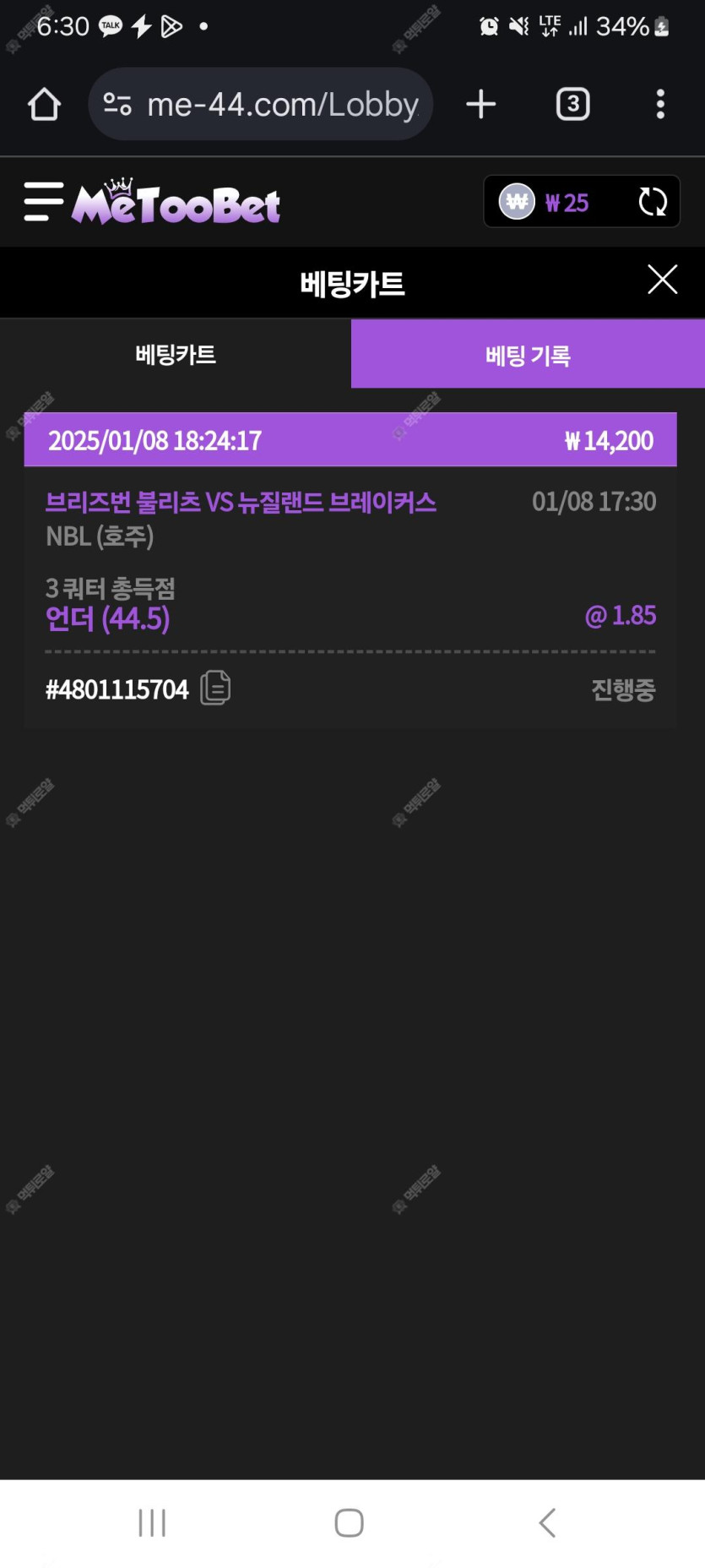Refresh the wallet balance

(653, 202)
